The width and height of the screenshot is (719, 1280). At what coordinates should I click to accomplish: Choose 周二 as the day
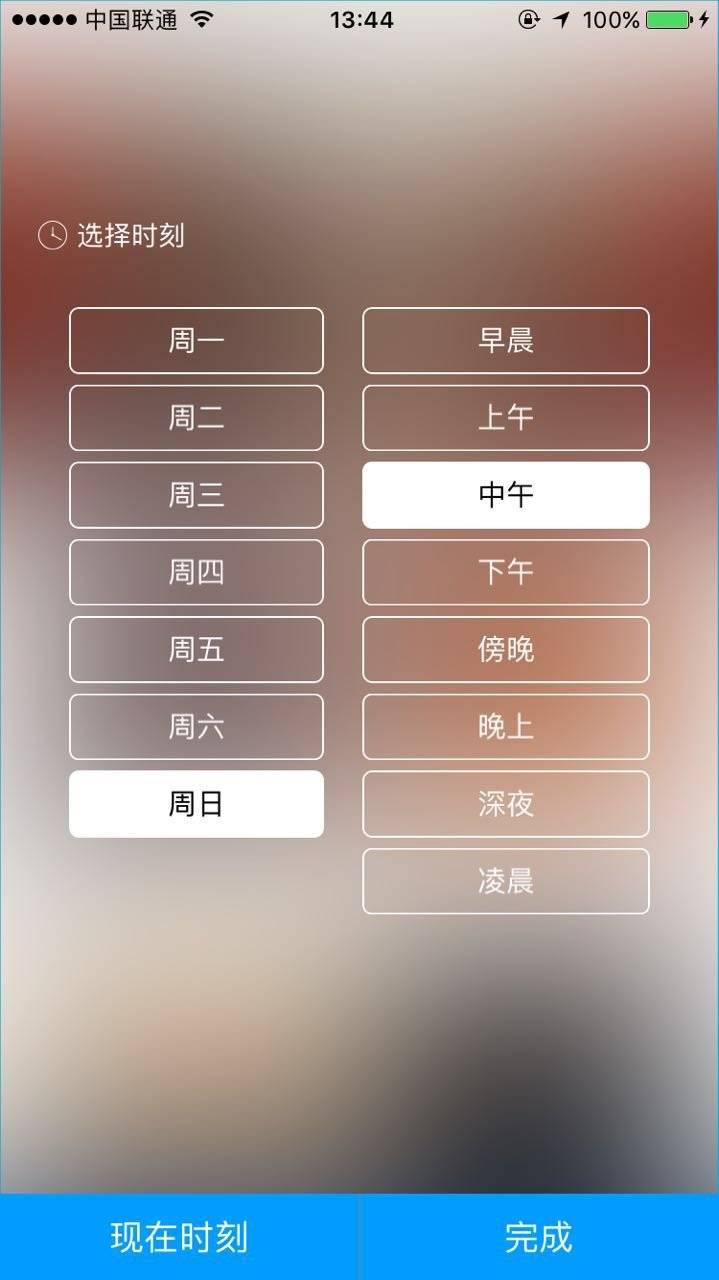click(x=196, y=418)
